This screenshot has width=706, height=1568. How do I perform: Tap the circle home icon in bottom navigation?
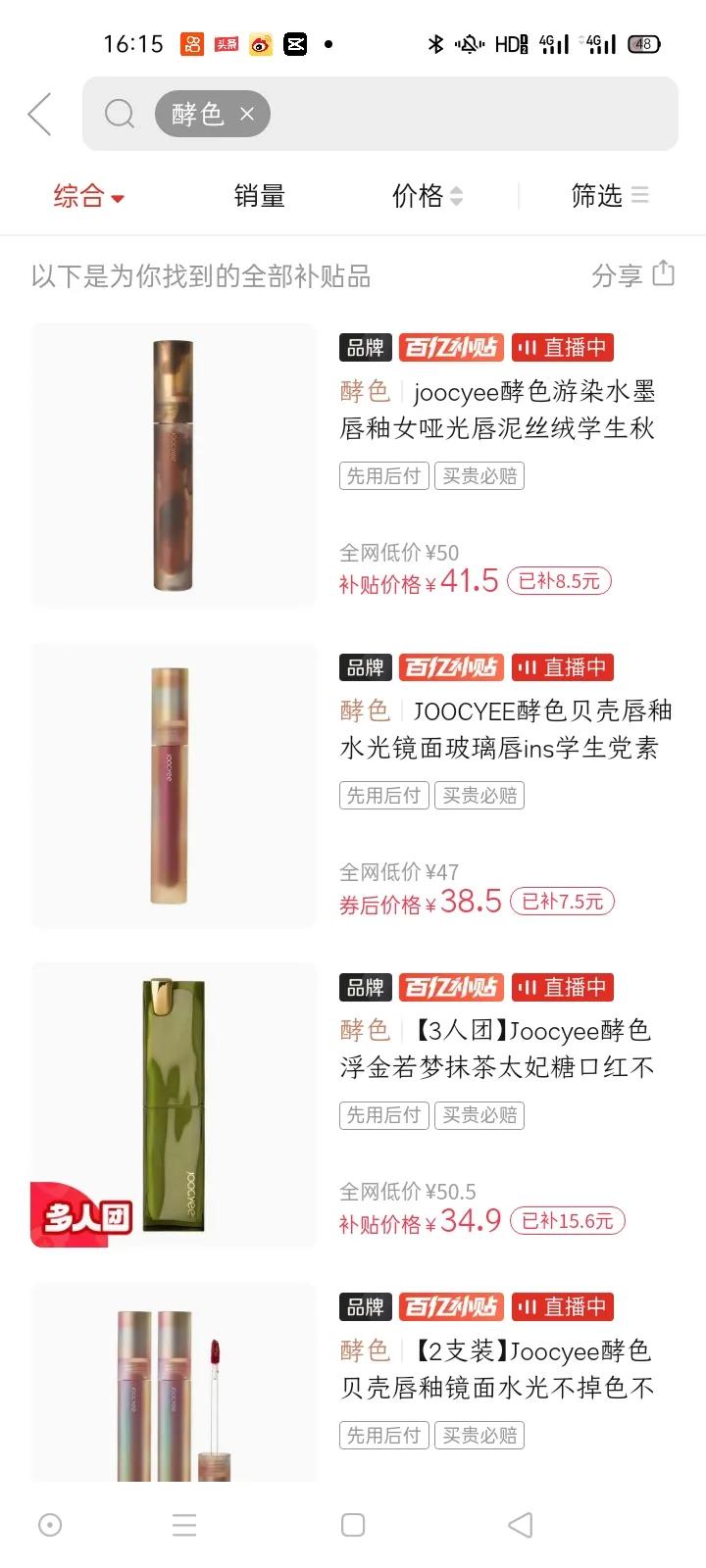[49, 1525]
